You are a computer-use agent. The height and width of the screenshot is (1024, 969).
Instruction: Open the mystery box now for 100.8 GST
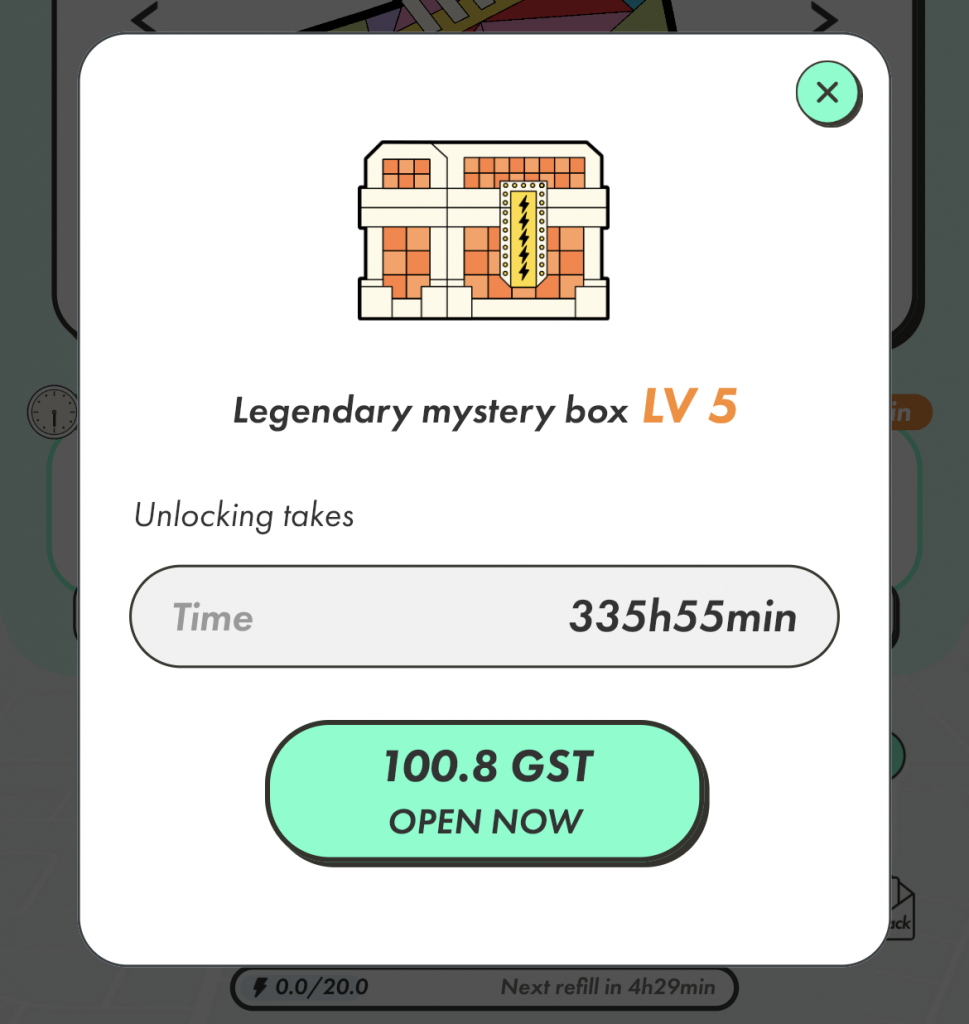click(486, 792)
